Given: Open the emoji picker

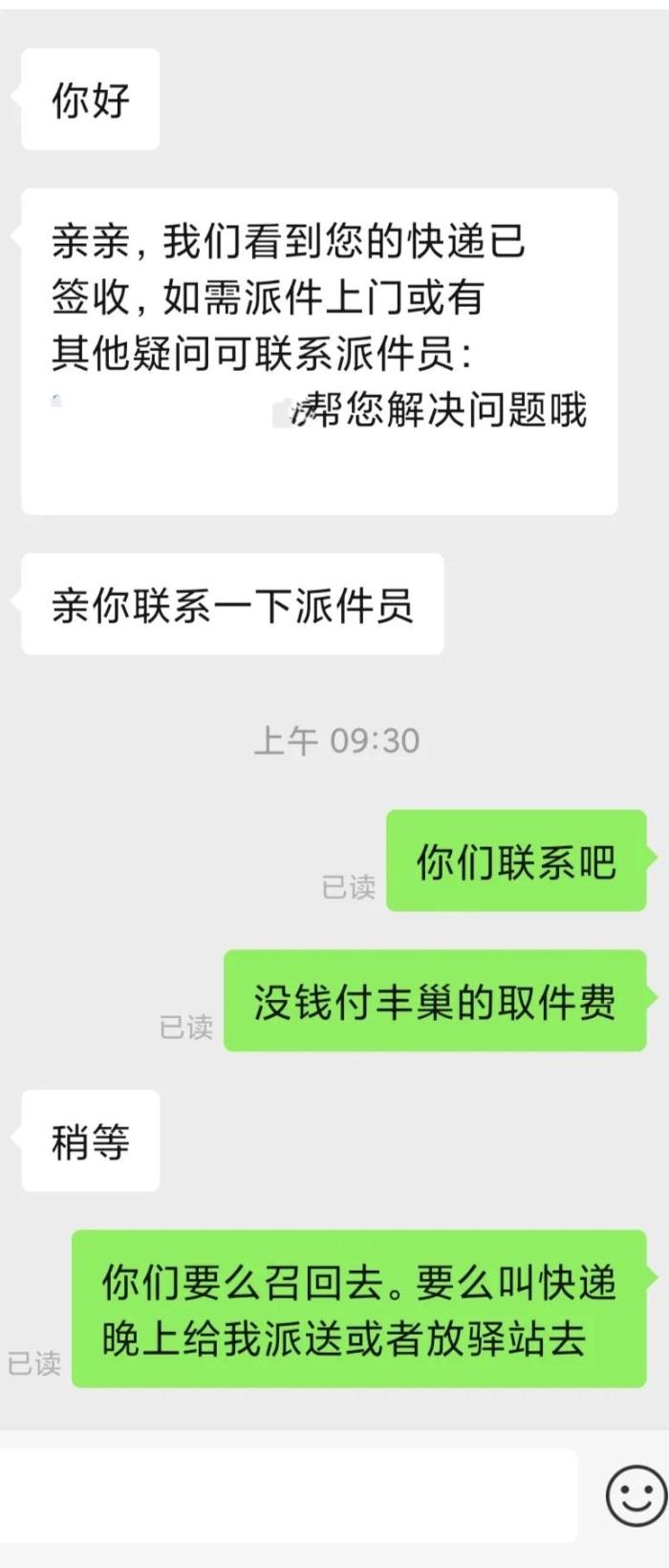Looking at the screenshot, I should click(636, 1495).
